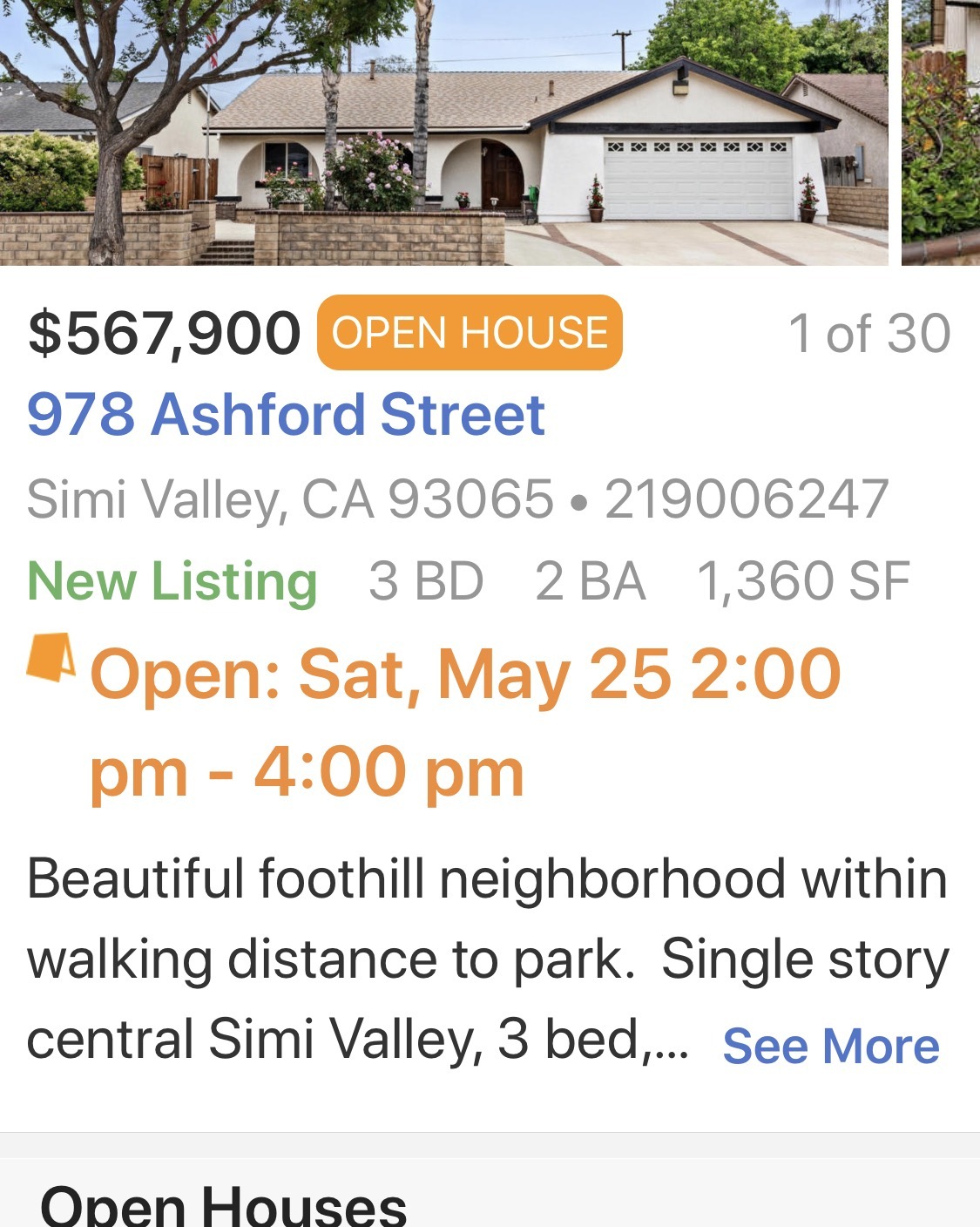Expand the description with See More
The width and height of the screenshot is (980, 1227).
(x=831, y=1045)
